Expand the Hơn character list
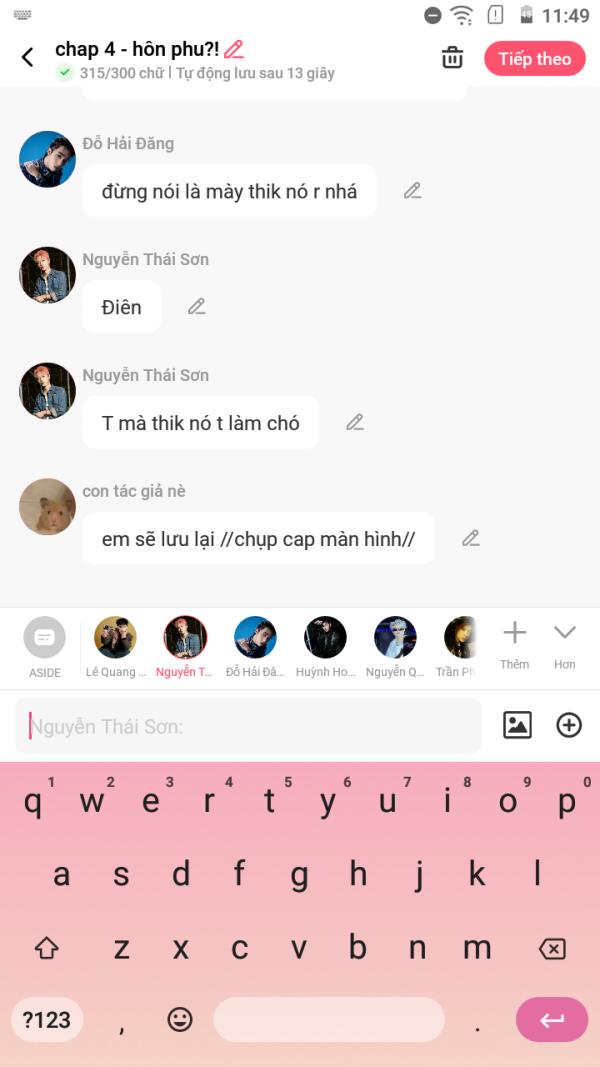 point(565,645)
